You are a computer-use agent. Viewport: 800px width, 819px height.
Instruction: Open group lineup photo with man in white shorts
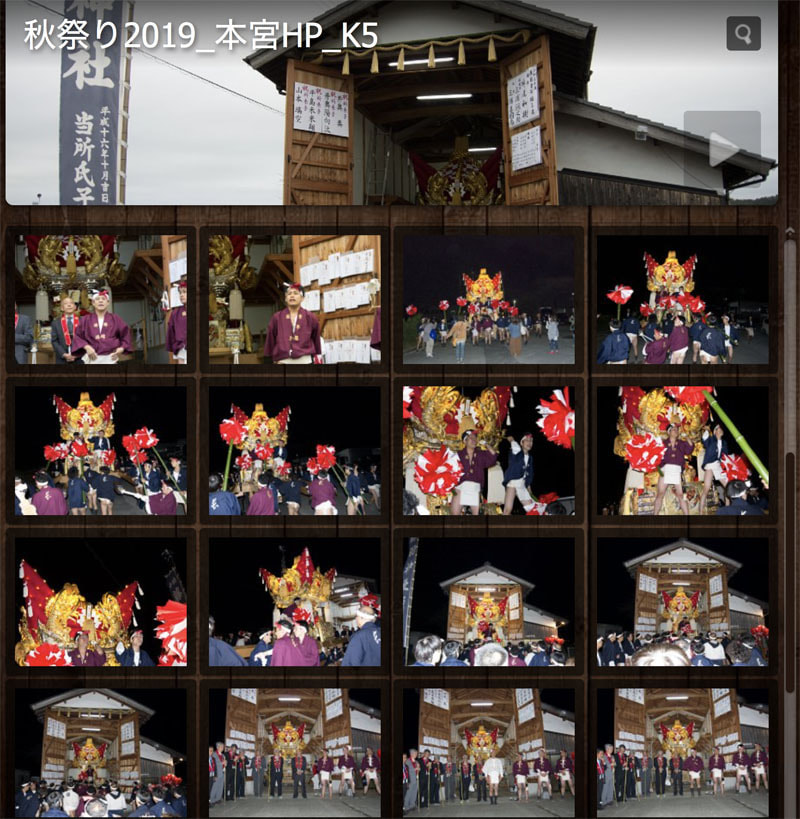[488, 752]
